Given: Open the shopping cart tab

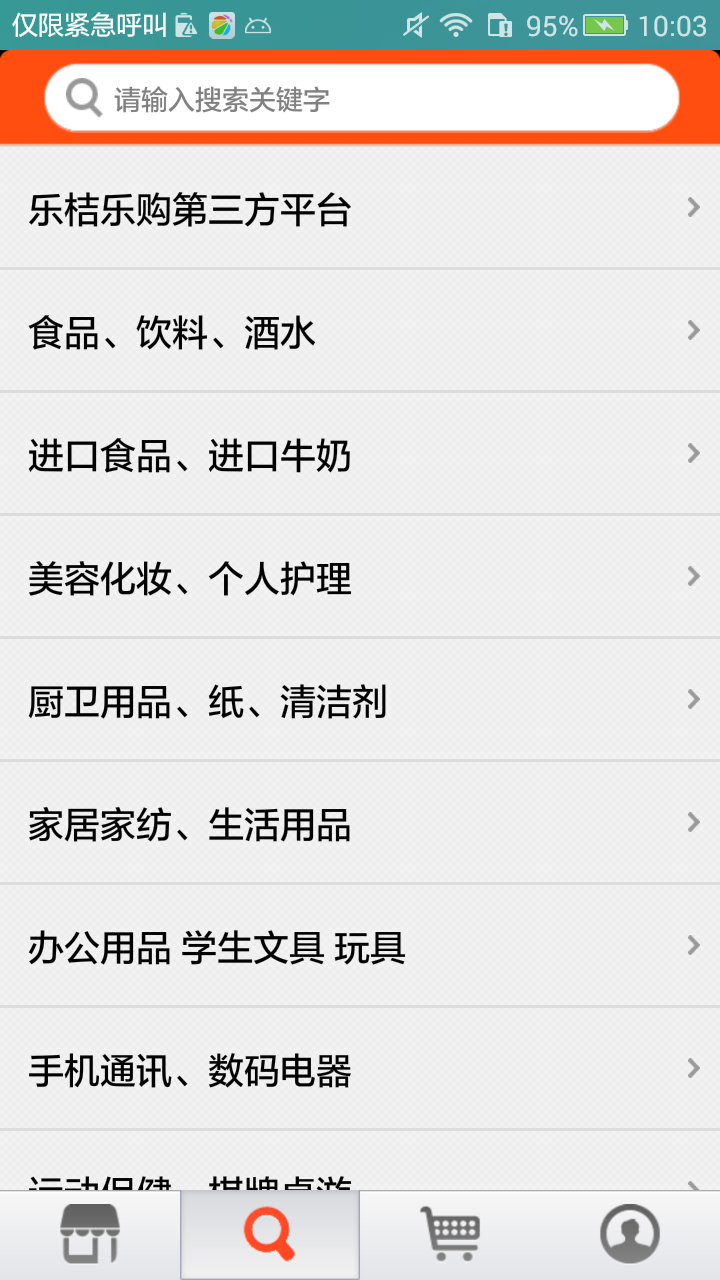Looking at the screenshot, I should point(450,1234).
